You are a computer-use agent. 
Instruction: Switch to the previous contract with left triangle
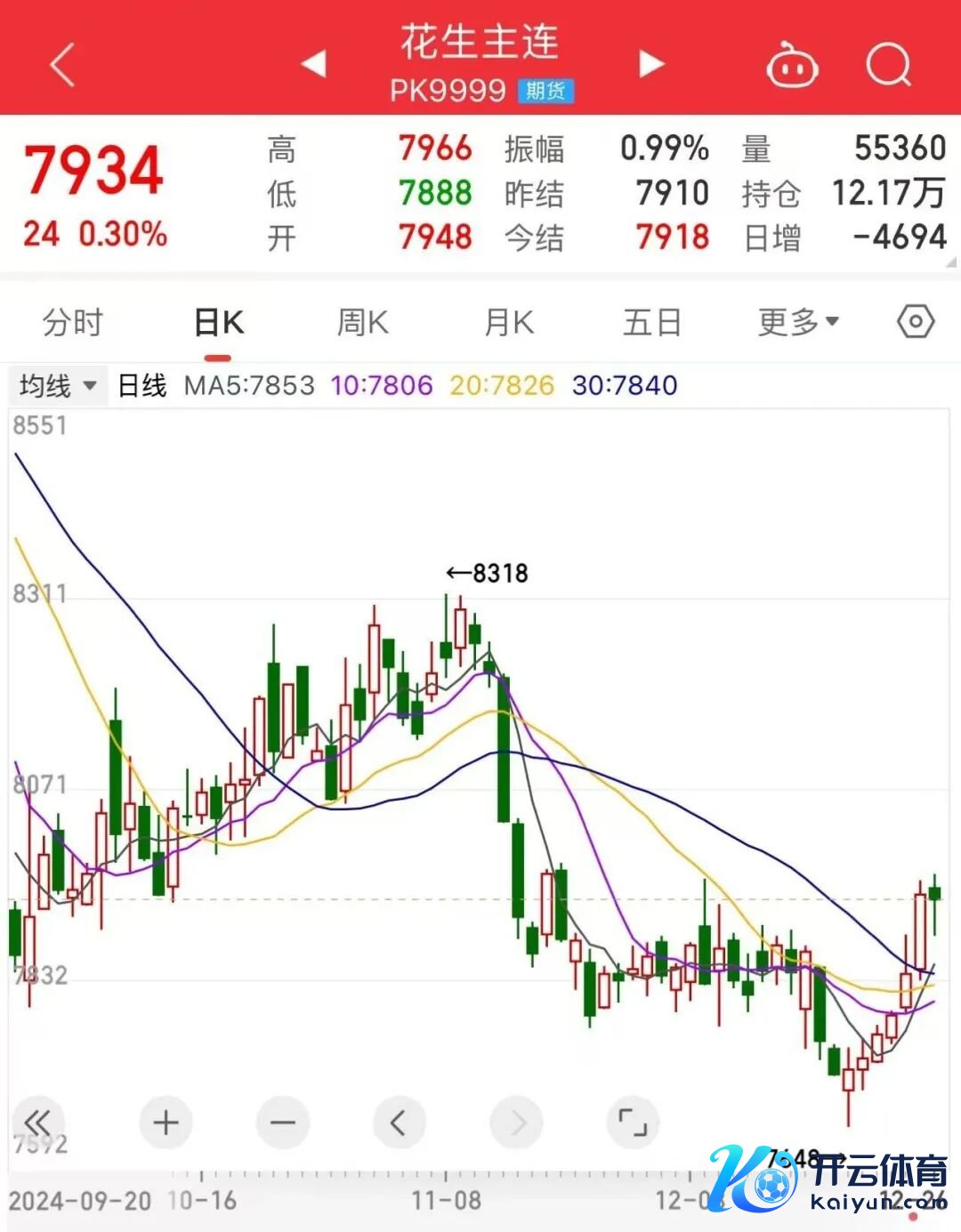314,64
